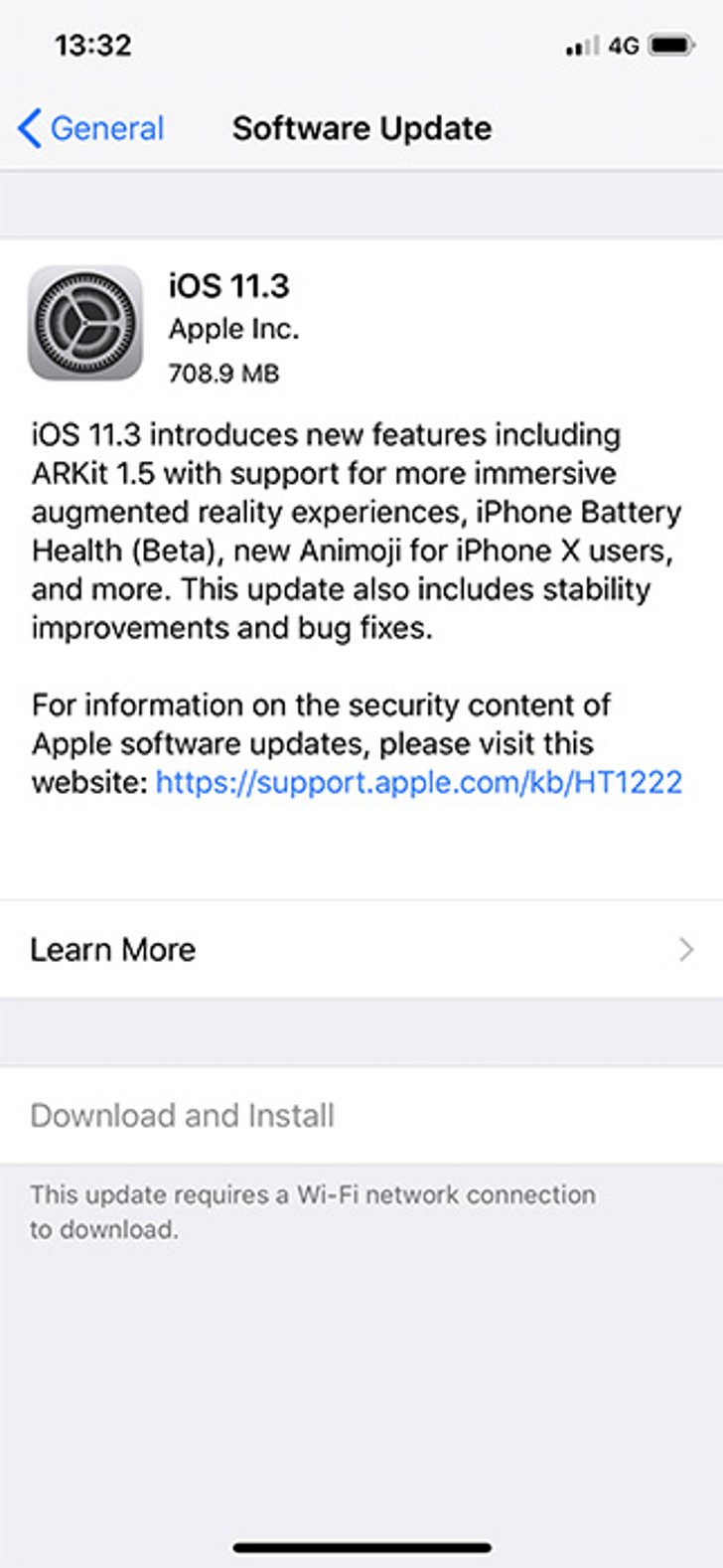Go back to General settings
Screen dimensions: 723x1568
[x=90, y=129]
